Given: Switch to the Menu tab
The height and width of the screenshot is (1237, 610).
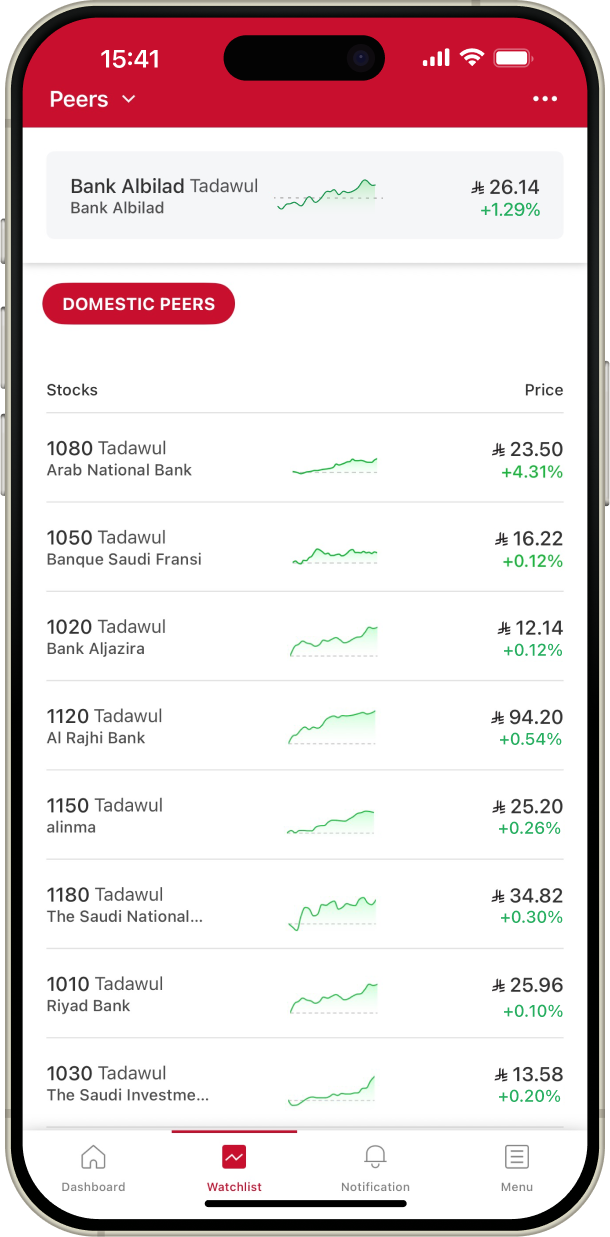Looking at the screenshot, I should [516, 1168].
